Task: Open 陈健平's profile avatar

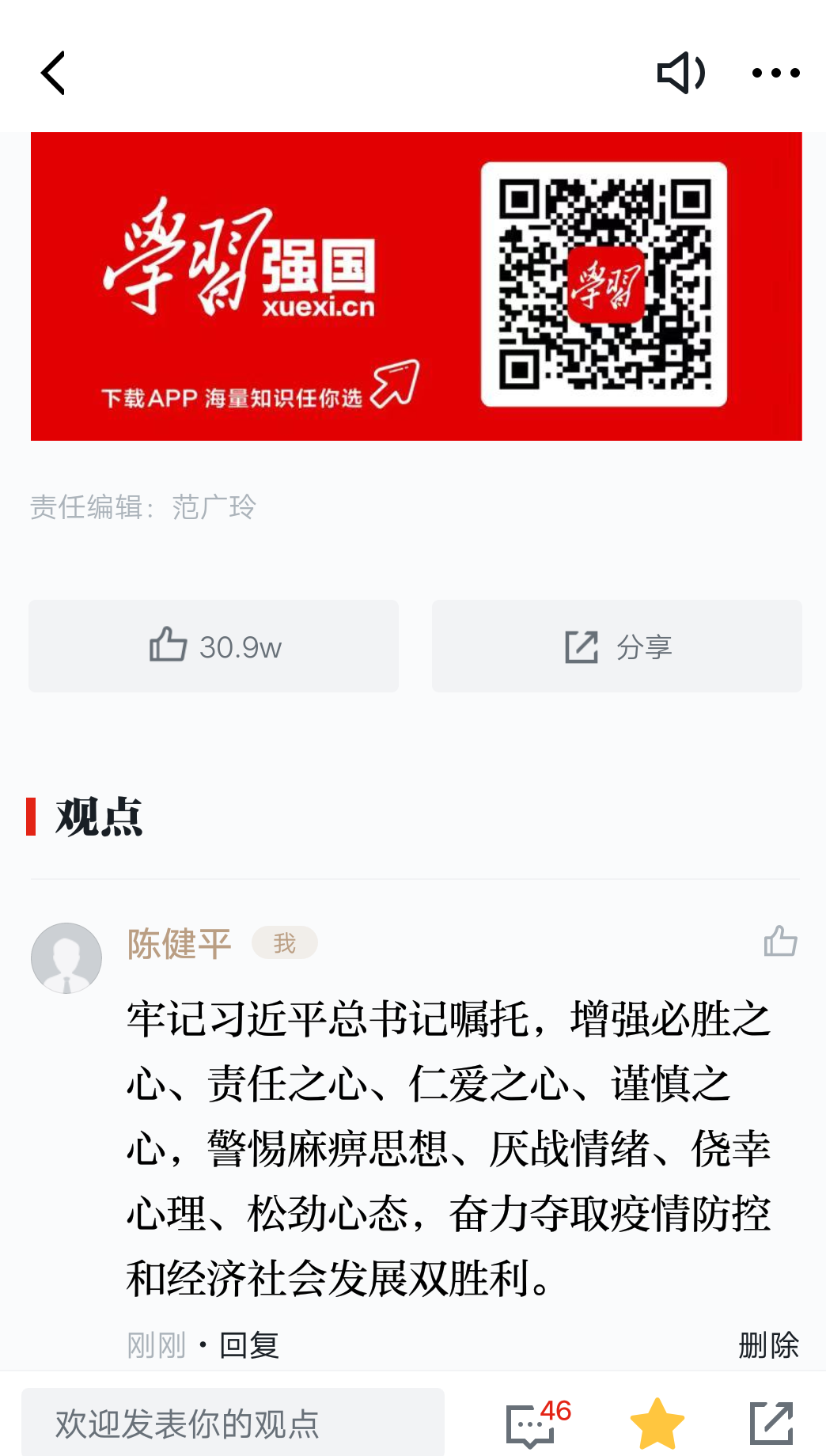Action: point(66,958)
